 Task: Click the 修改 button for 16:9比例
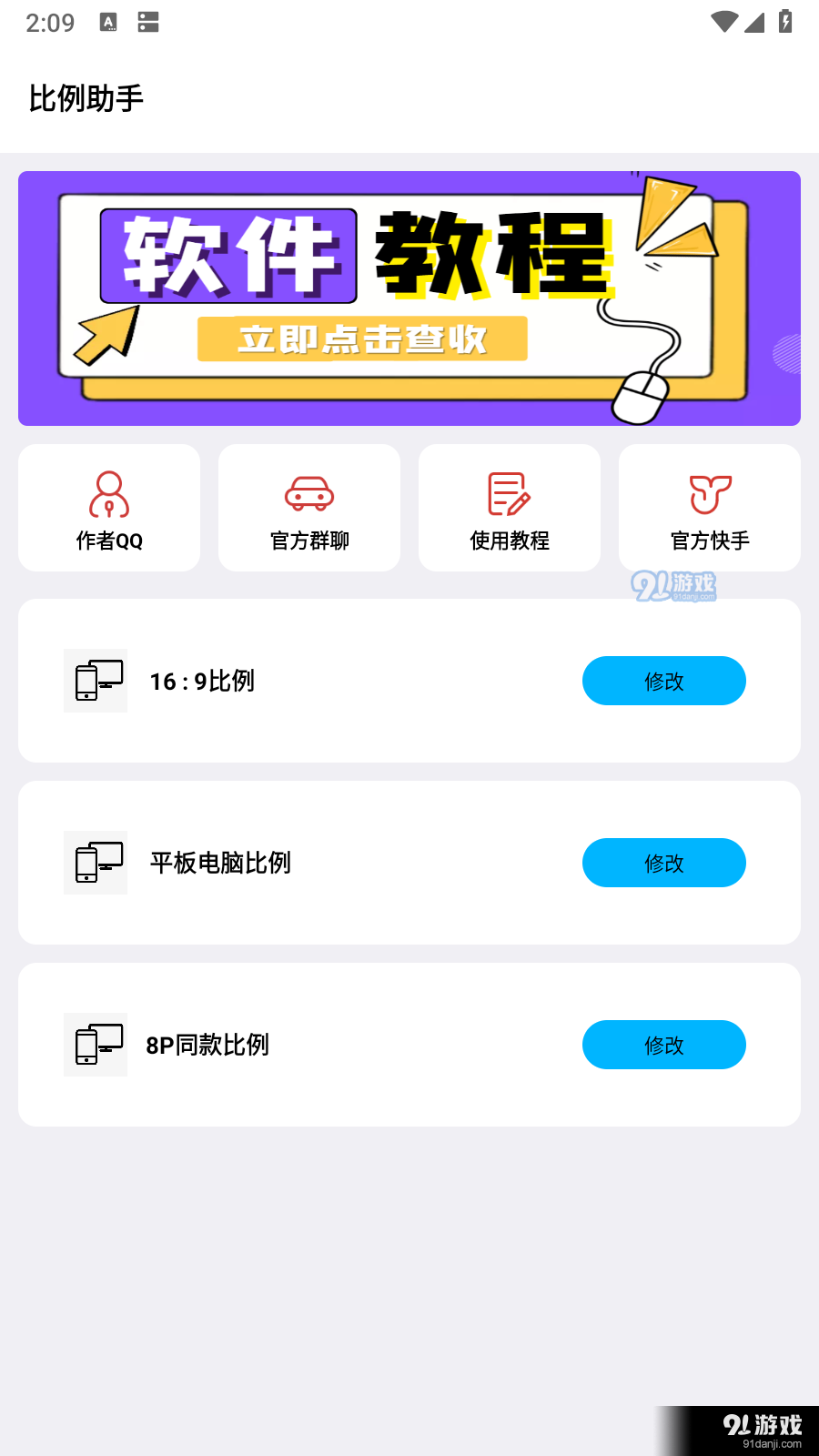click(x=663, y=681)
